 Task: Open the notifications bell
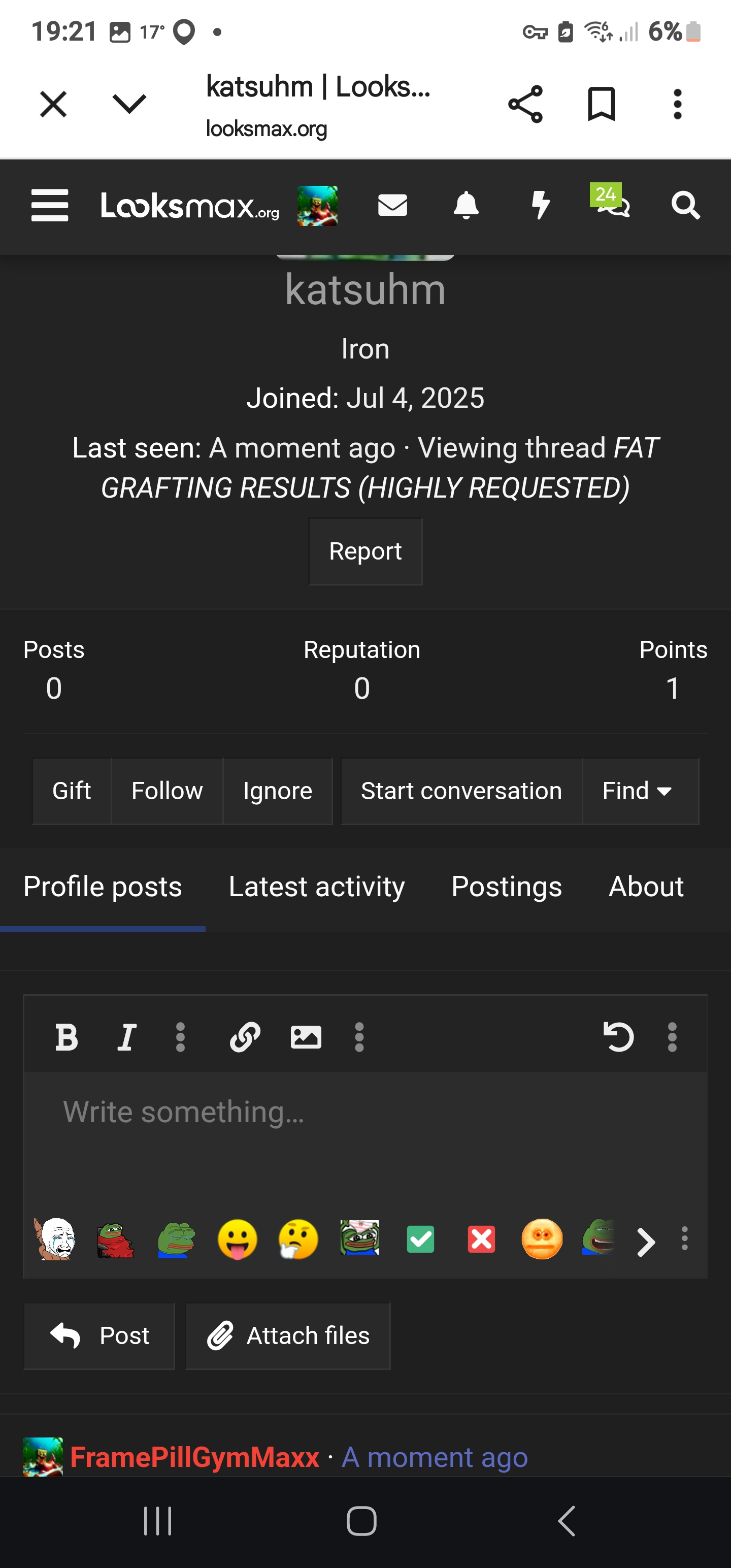coord(466,205)
